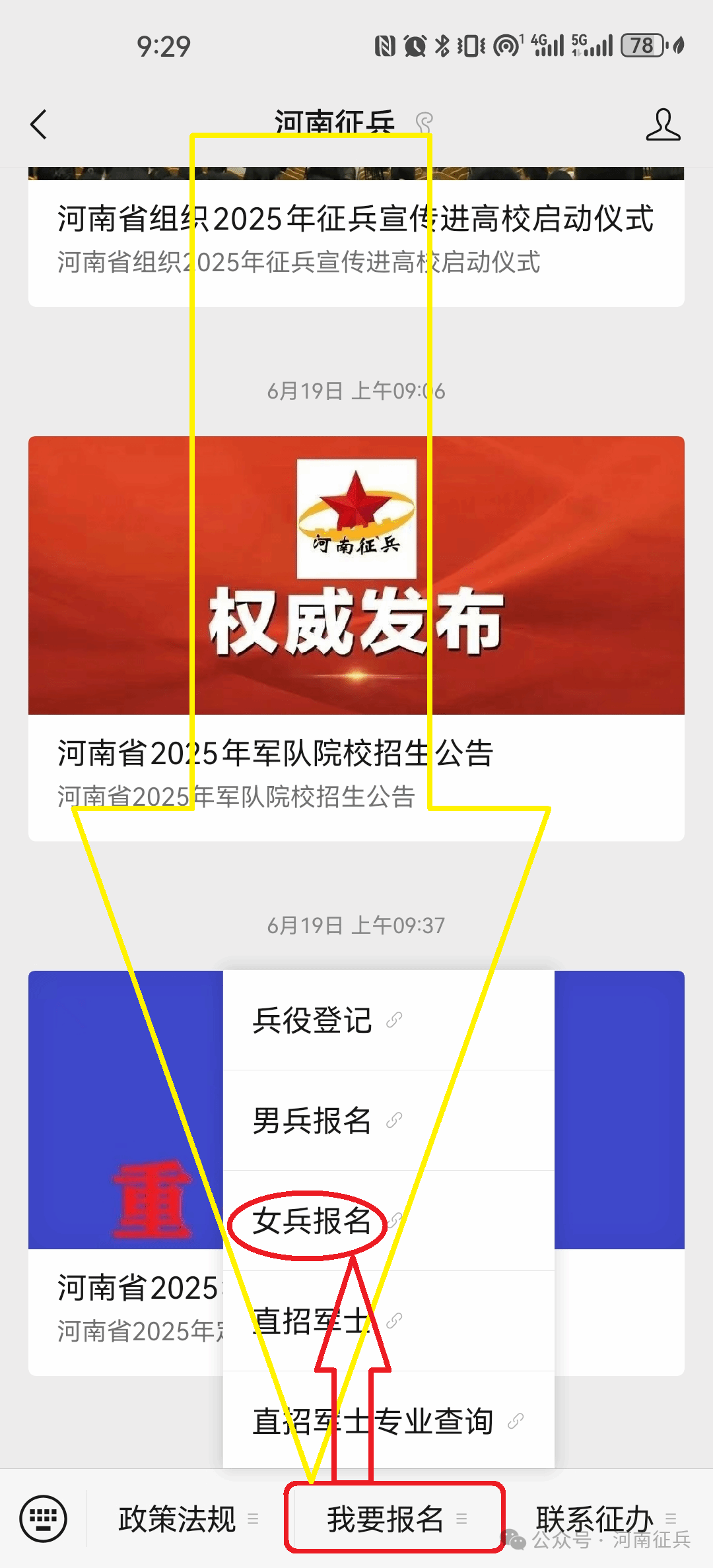Open 直招军士专业查询
This screenshot has width=713, height=1568.
[374, 1421]
